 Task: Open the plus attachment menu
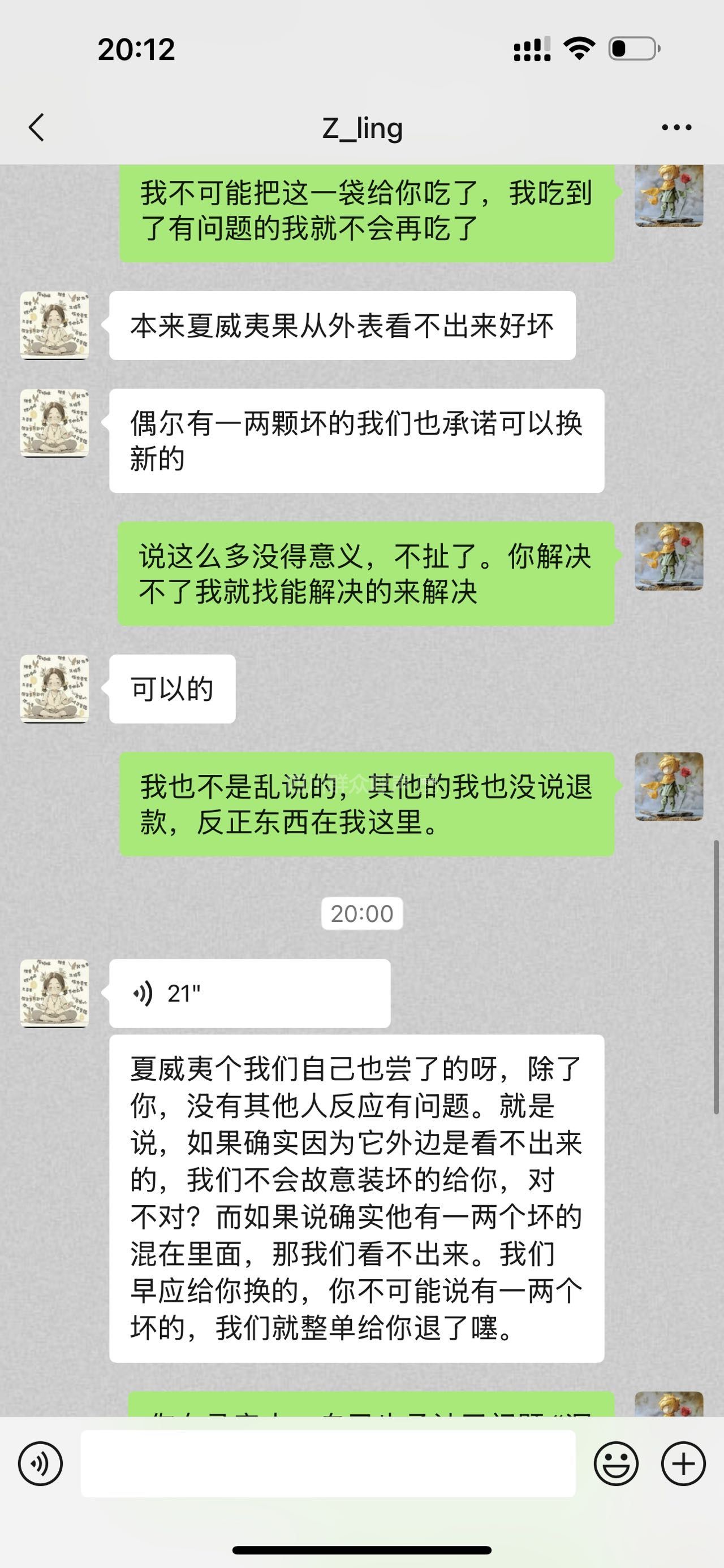click(683, 1463)
